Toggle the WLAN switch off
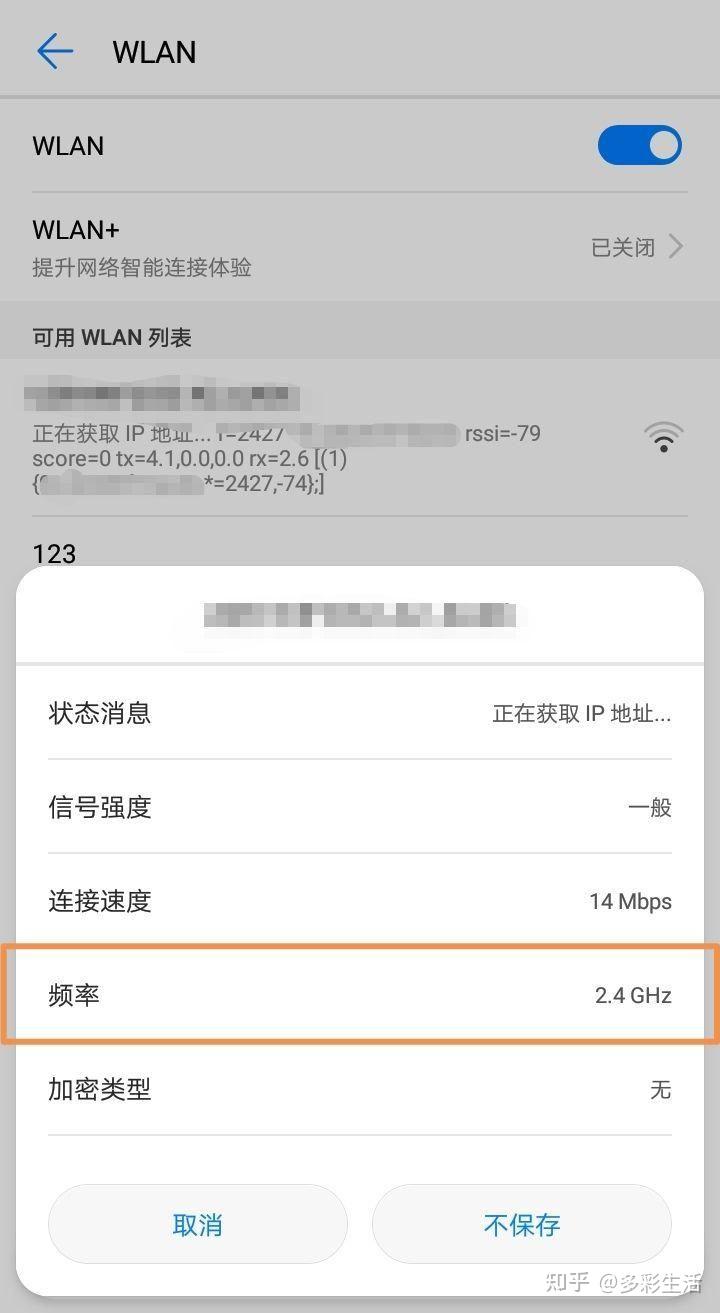720x1313 pixels. click(x=640, y=146)
